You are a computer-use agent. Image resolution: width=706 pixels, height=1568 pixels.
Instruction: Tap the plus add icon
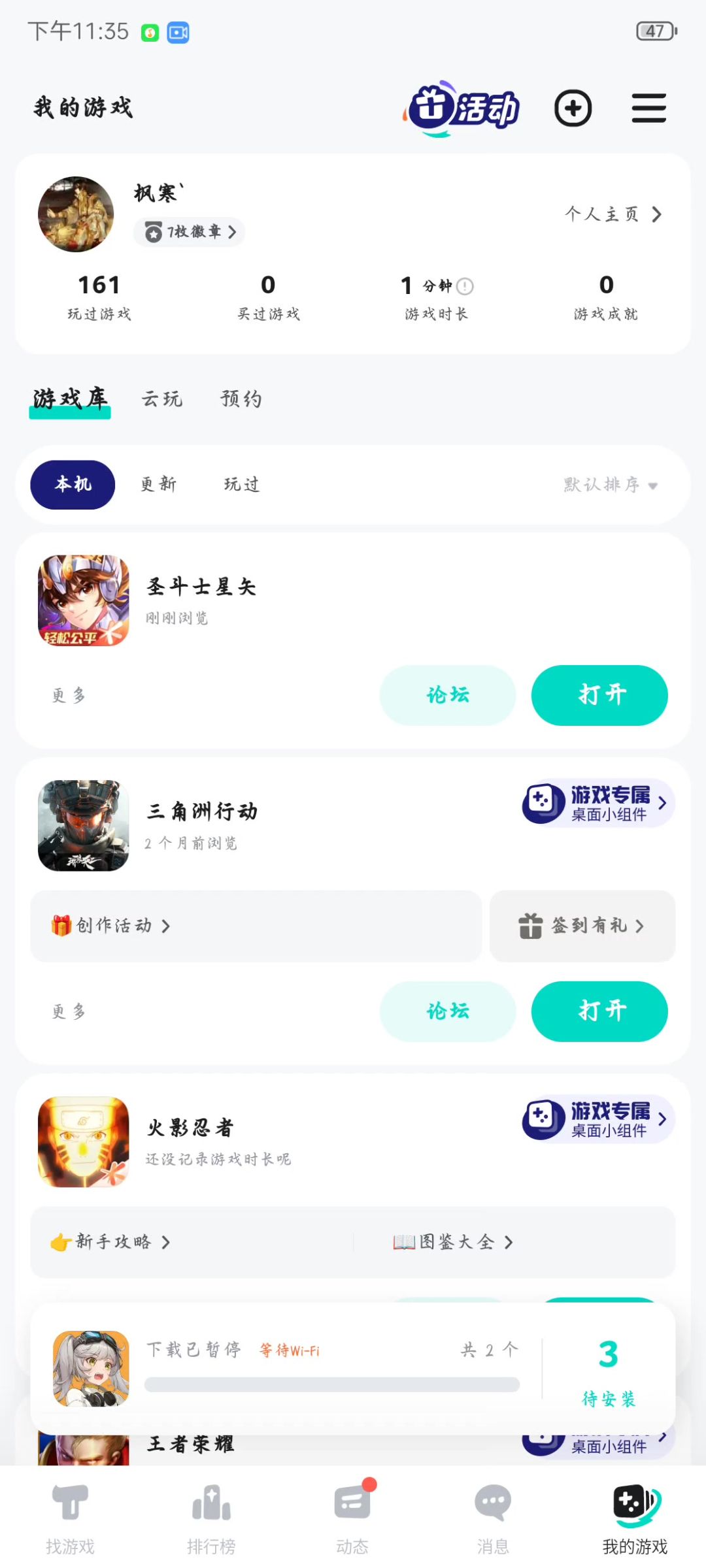pyautogui.click(x=573, y=108)
